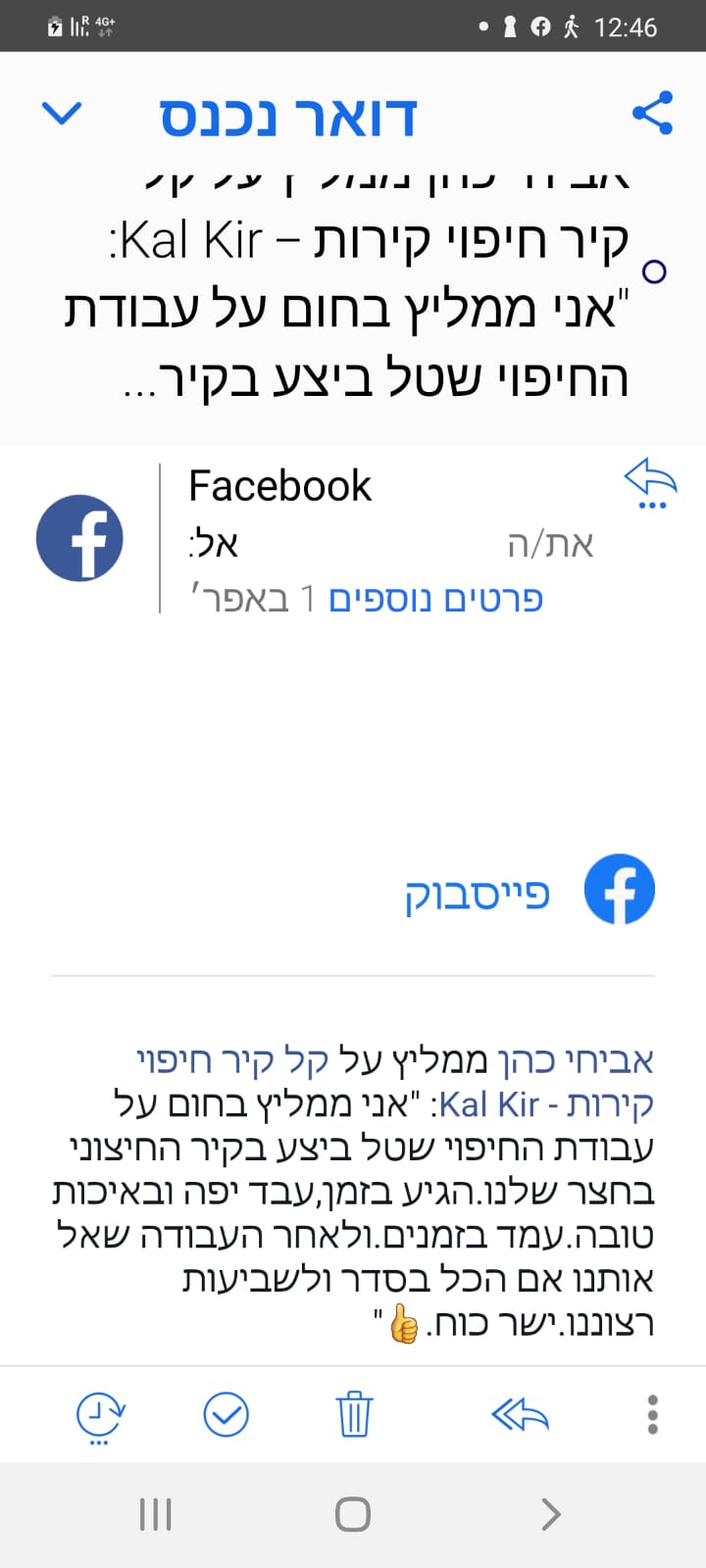Image resolution: width=706 pixels, height=1568 pixels.
Task: Delete this email with the trash icon
Action: (x=354, y=1414)
